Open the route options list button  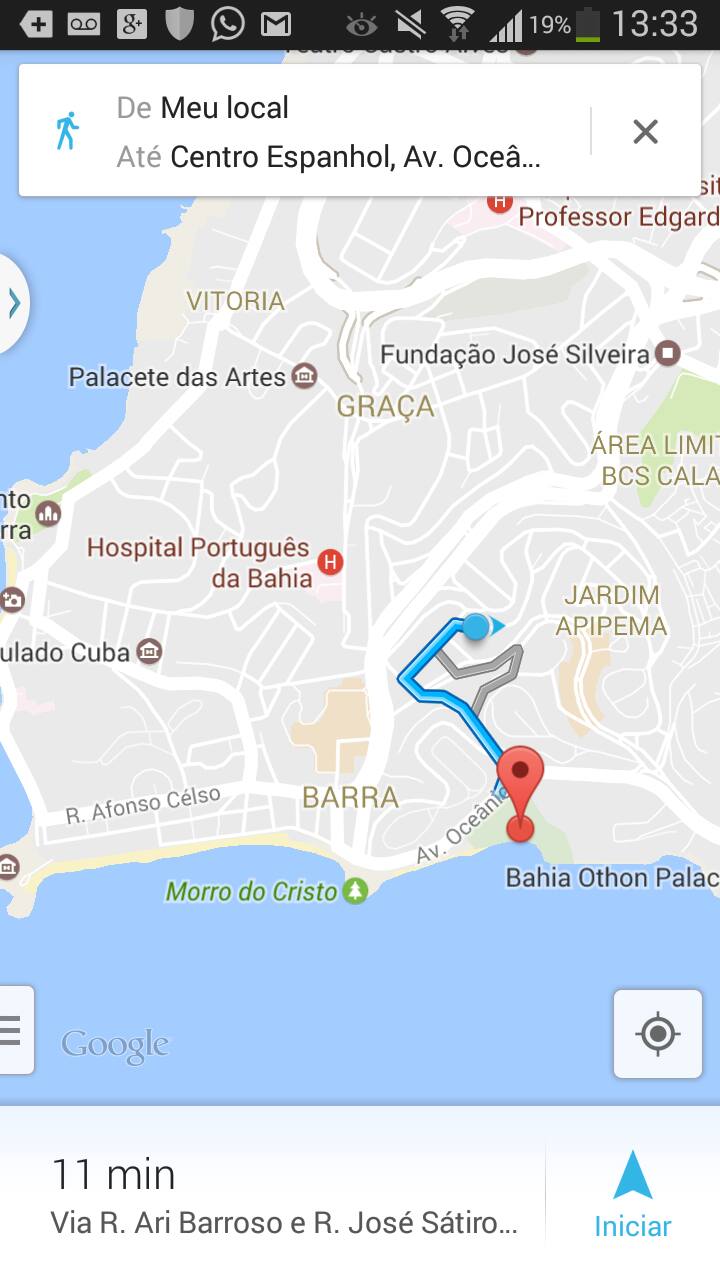coord(14,1030)
